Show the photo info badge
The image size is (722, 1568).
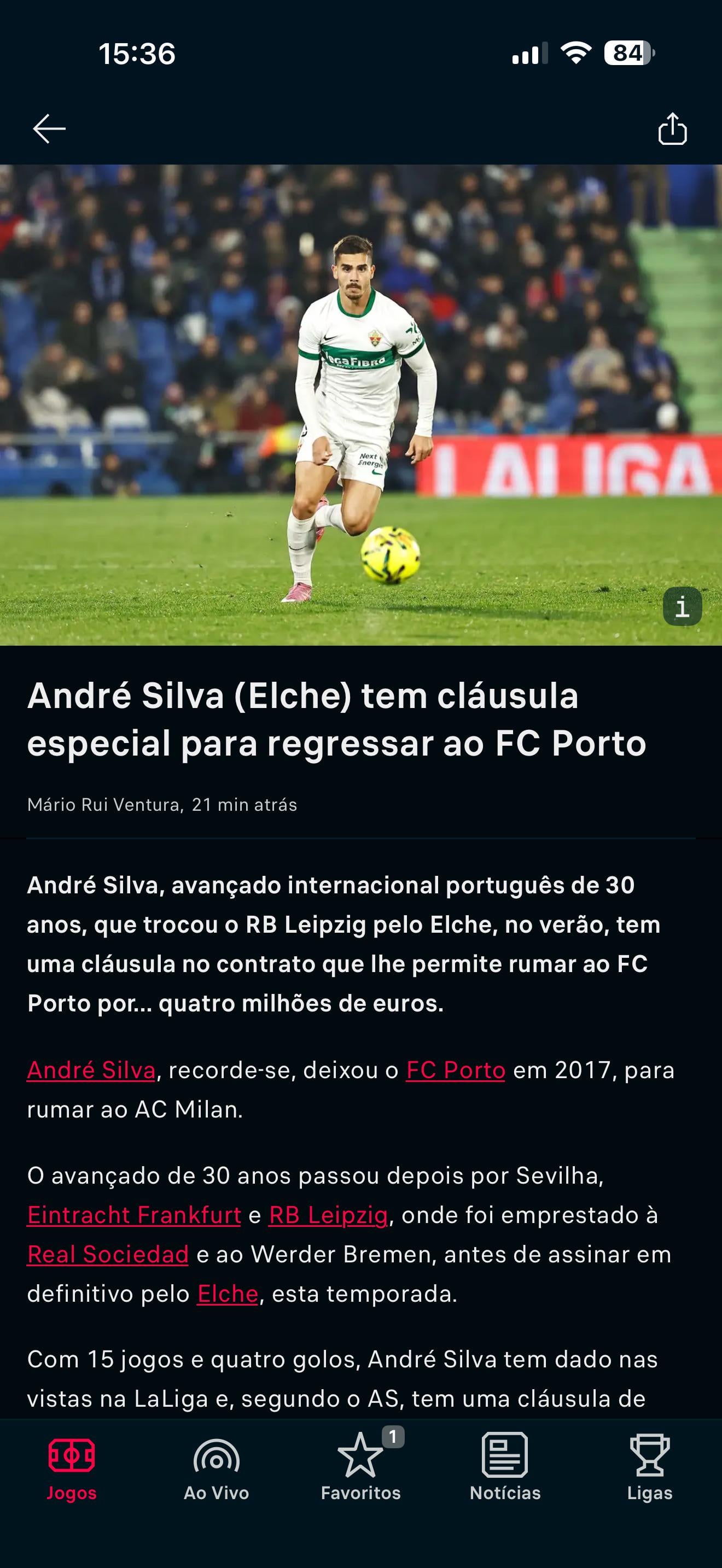682,606
